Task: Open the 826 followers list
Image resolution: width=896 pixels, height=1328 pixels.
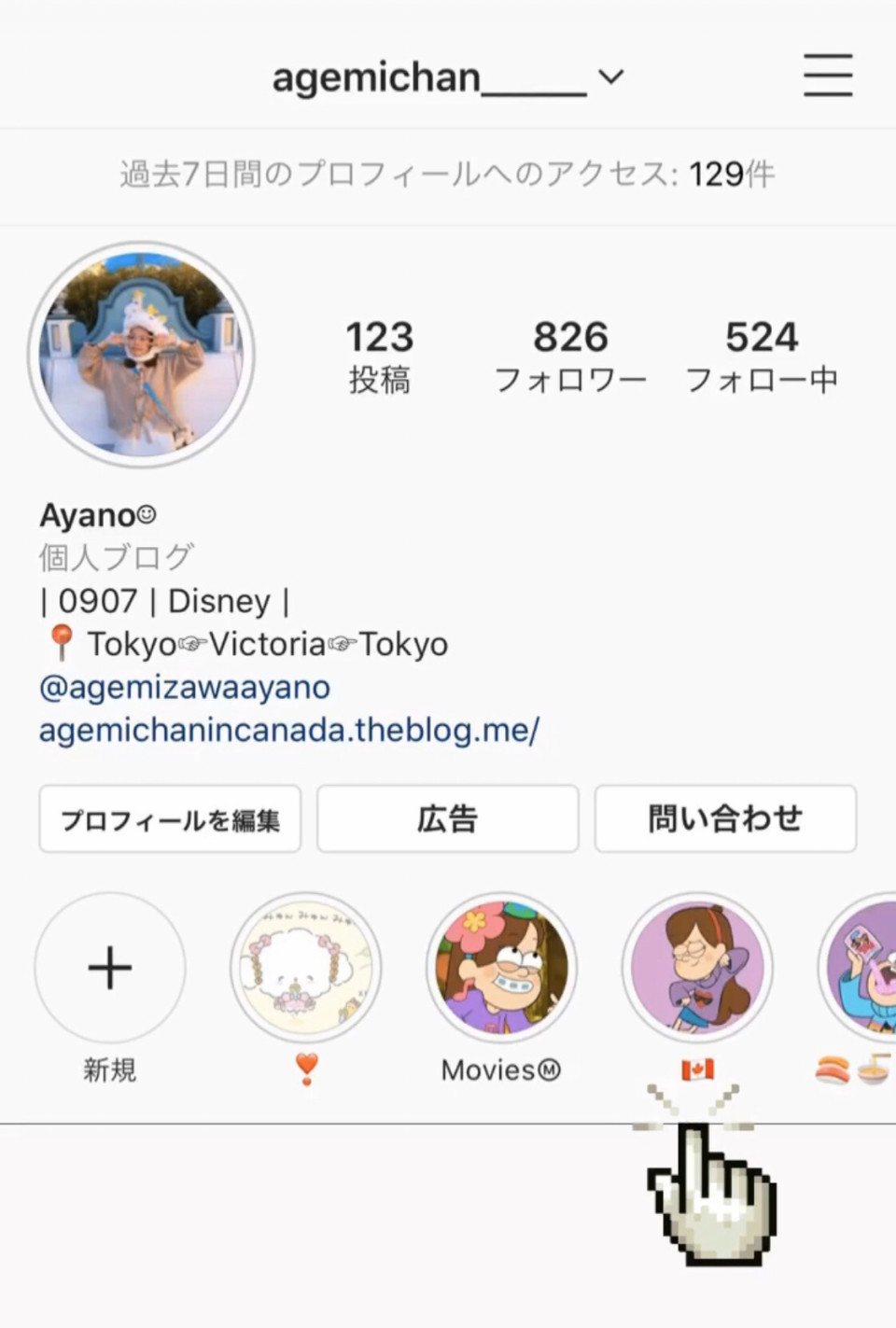Action: pyautogui.click(x=570, y=356)
